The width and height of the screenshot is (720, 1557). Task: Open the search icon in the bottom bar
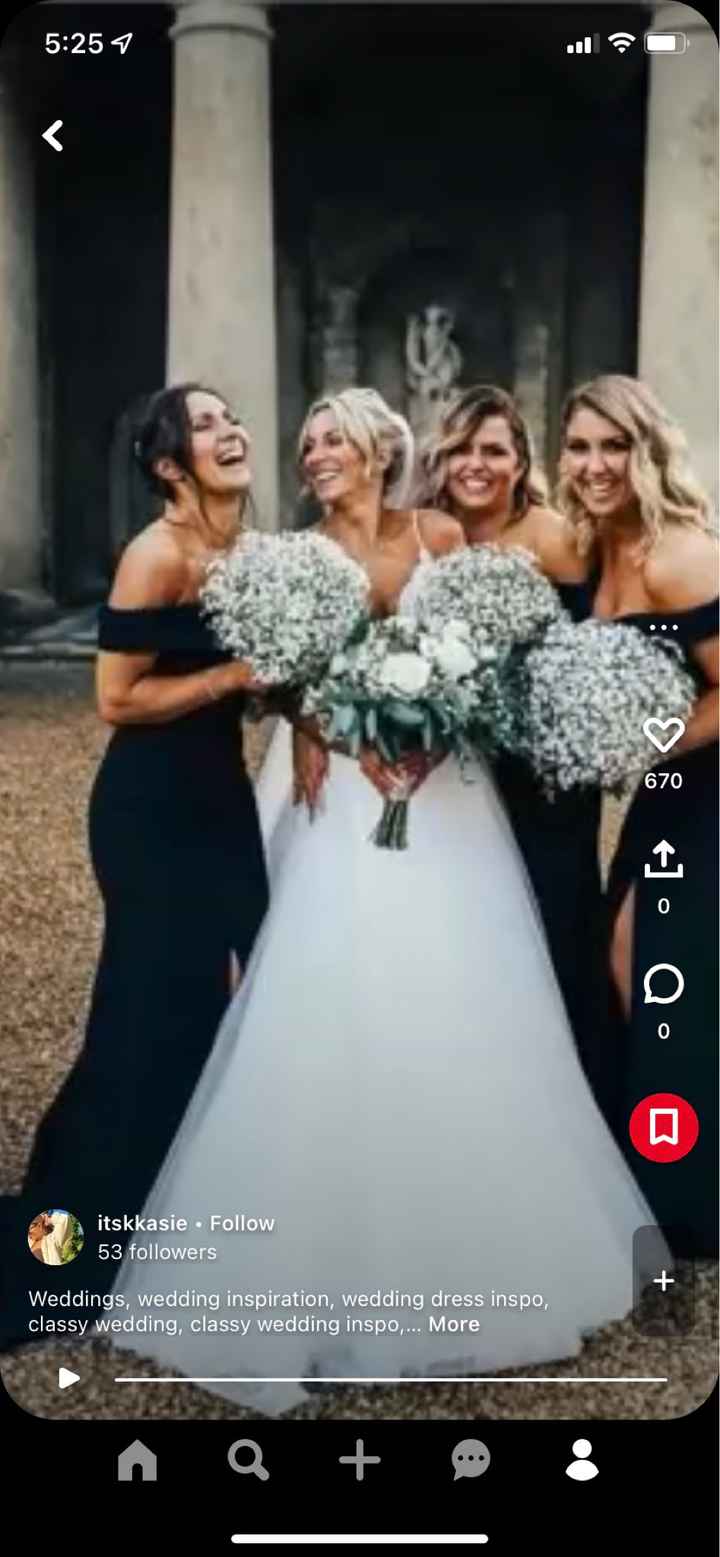(248, 1461)
